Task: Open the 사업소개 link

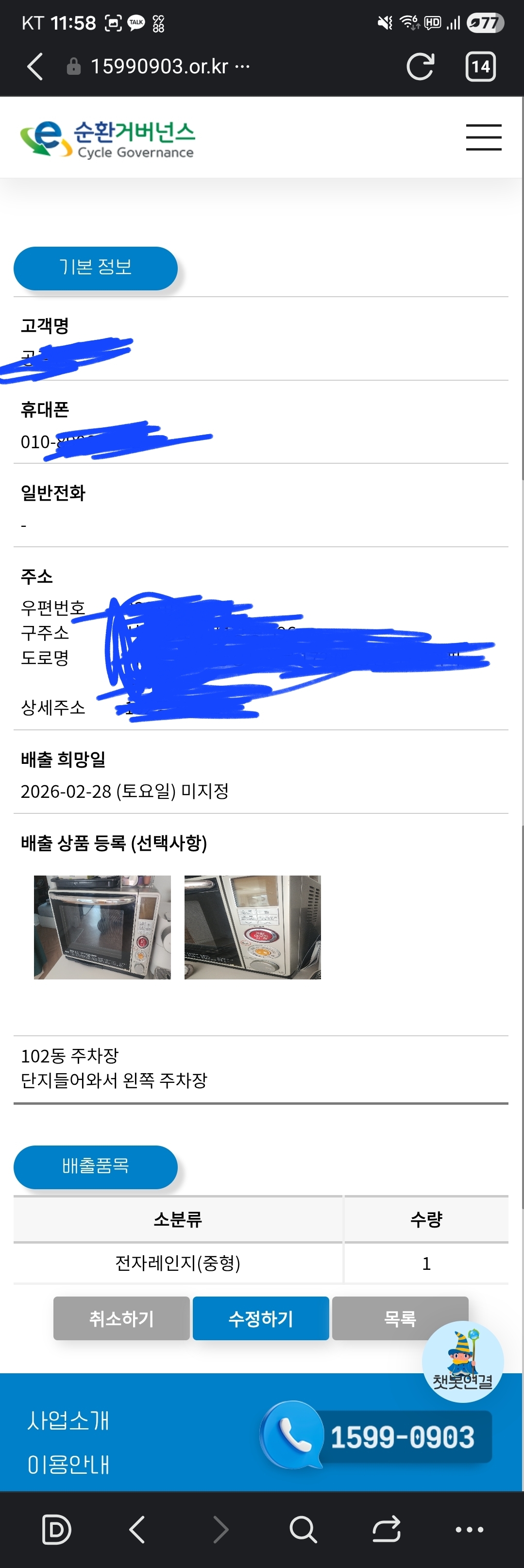Action: coord(68,1421)
